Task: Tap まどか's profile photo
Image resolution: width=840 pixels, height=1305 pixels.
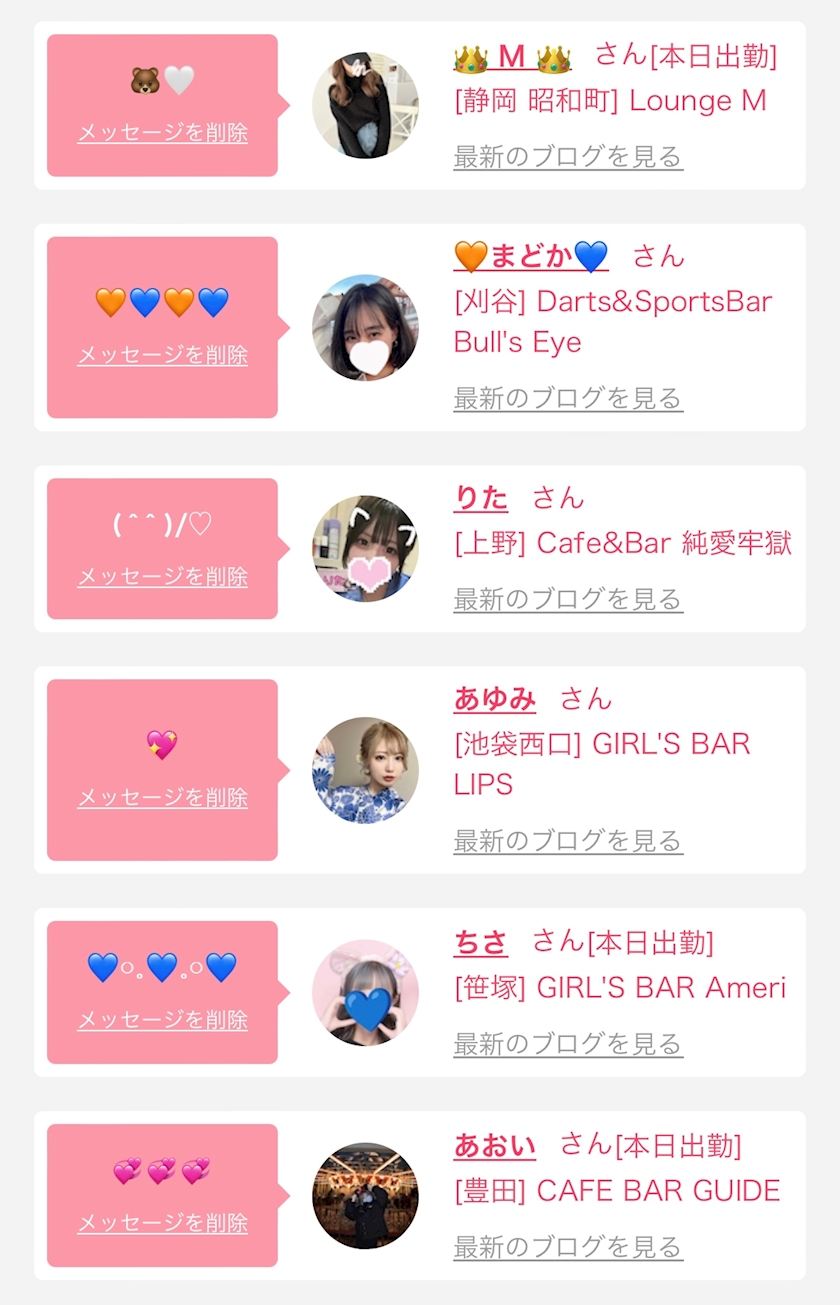Action: point(365,328)
